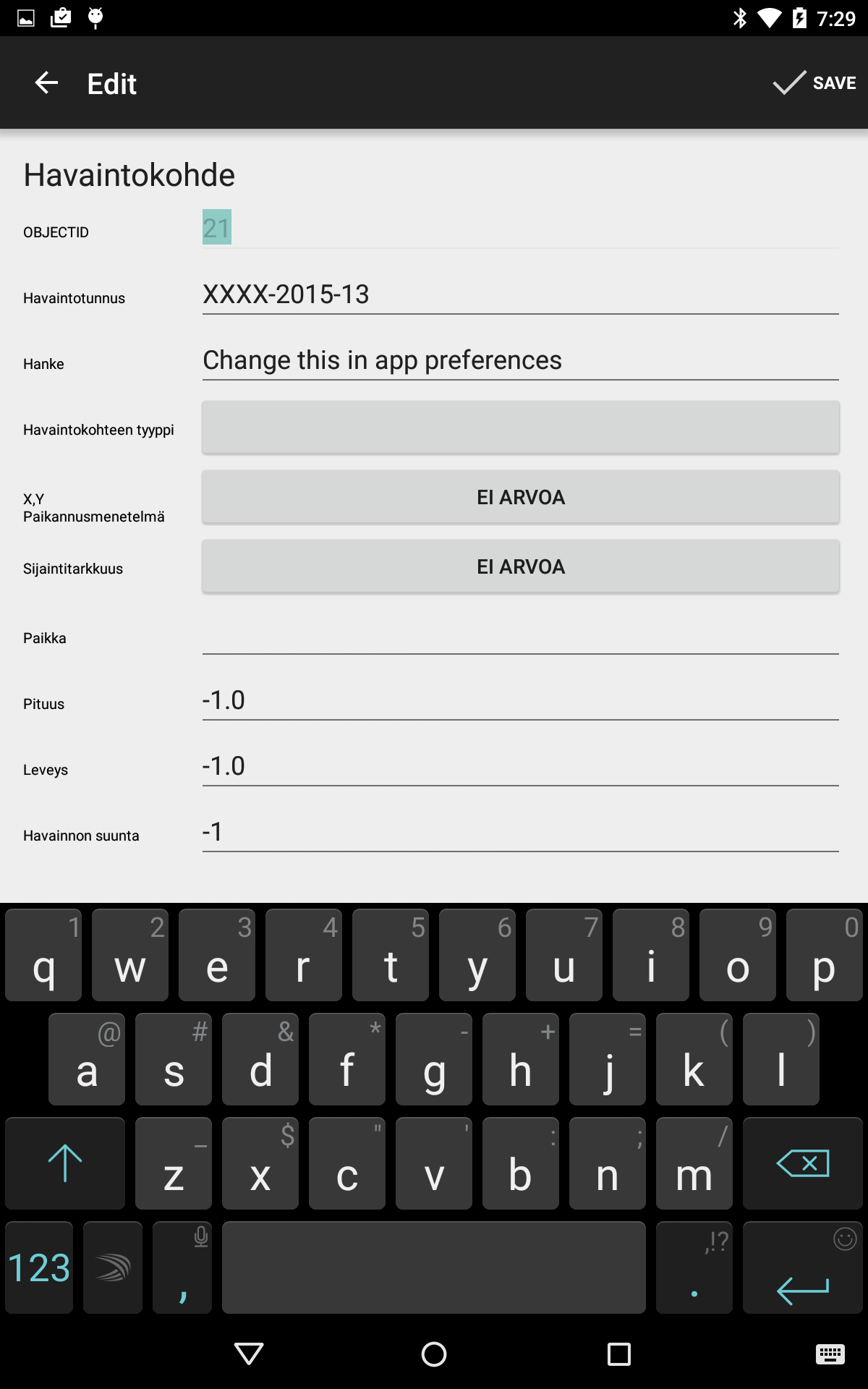Switch keyboard to 123 number layout
Image resolution: width=868 pixels, height=1389 pixels.
pos(39,1267)
